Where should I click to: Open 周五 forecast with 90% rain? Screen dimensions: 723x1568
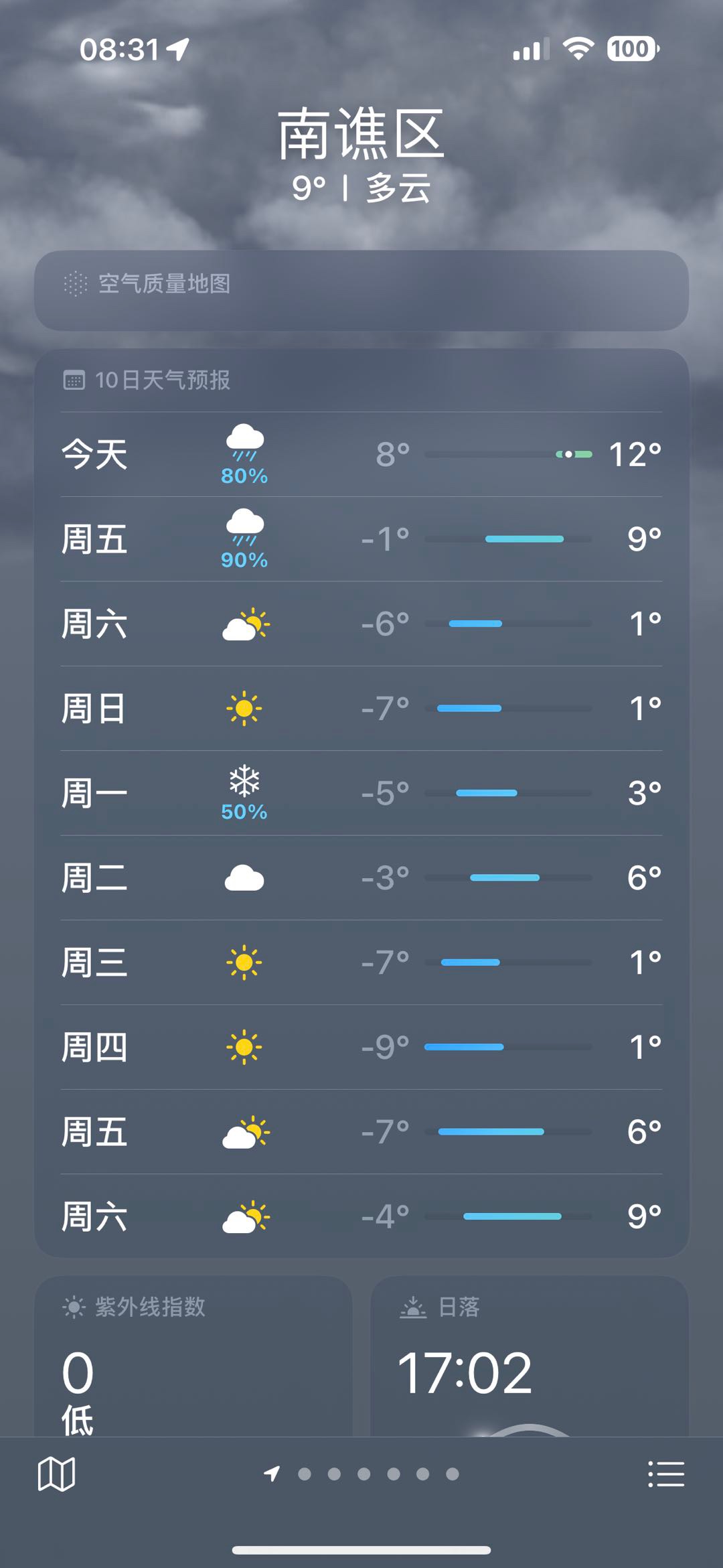tap(361, 539)
